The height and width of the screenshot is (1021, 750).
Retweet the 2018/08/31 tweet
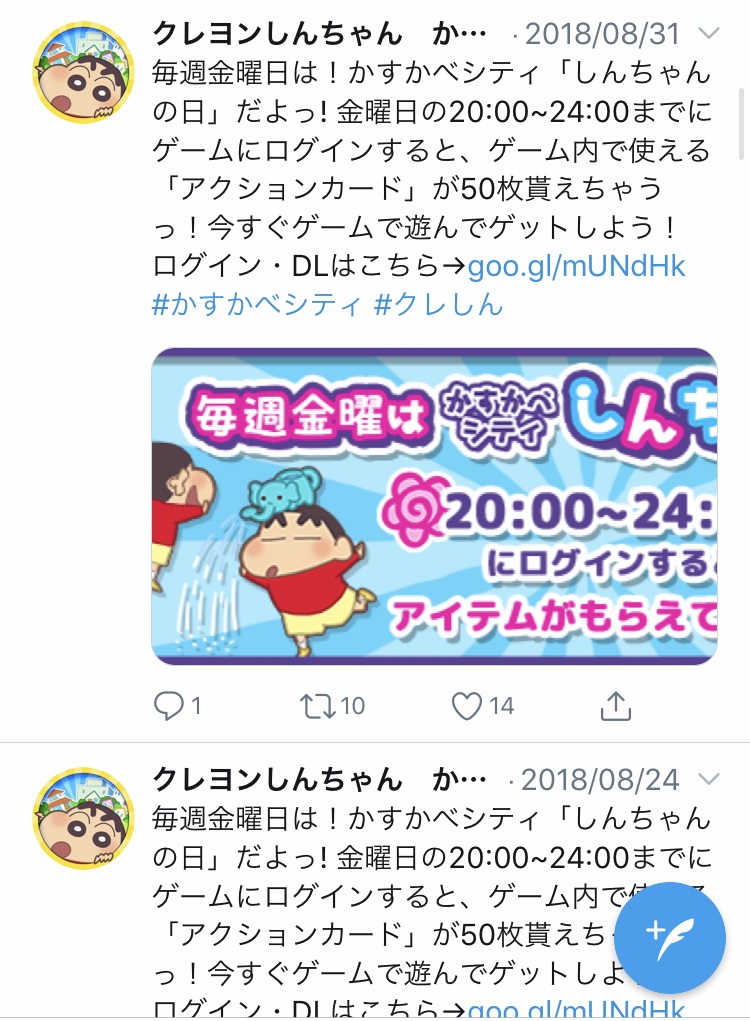click(332, 706)
